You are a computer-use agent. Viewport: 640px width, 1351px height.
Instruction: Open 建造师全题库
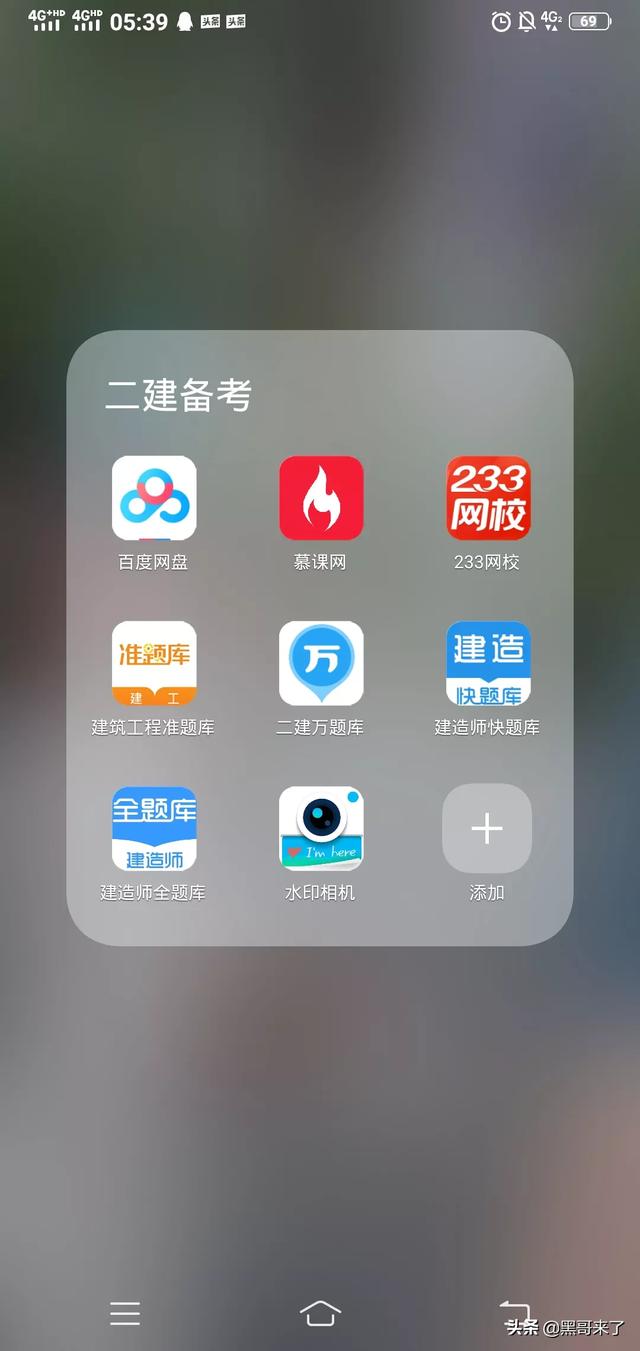point(154,828)
